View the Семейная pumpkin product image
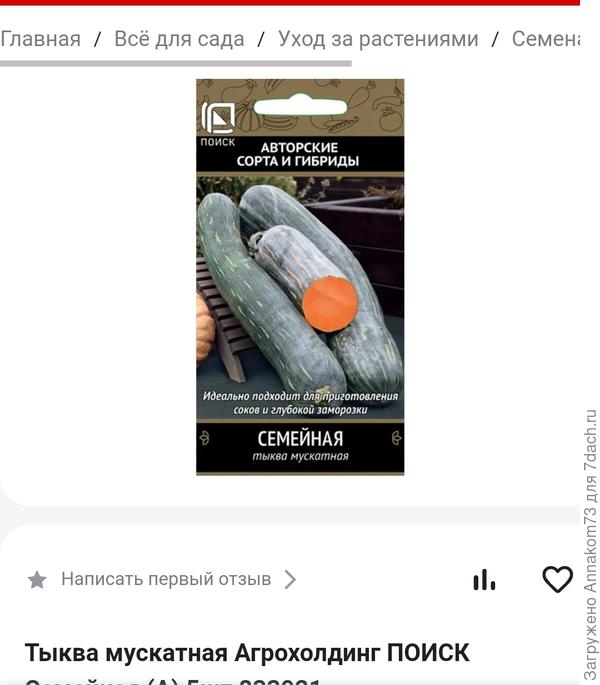This screenshot has width=600, height=685. click(x=300, y=277)
